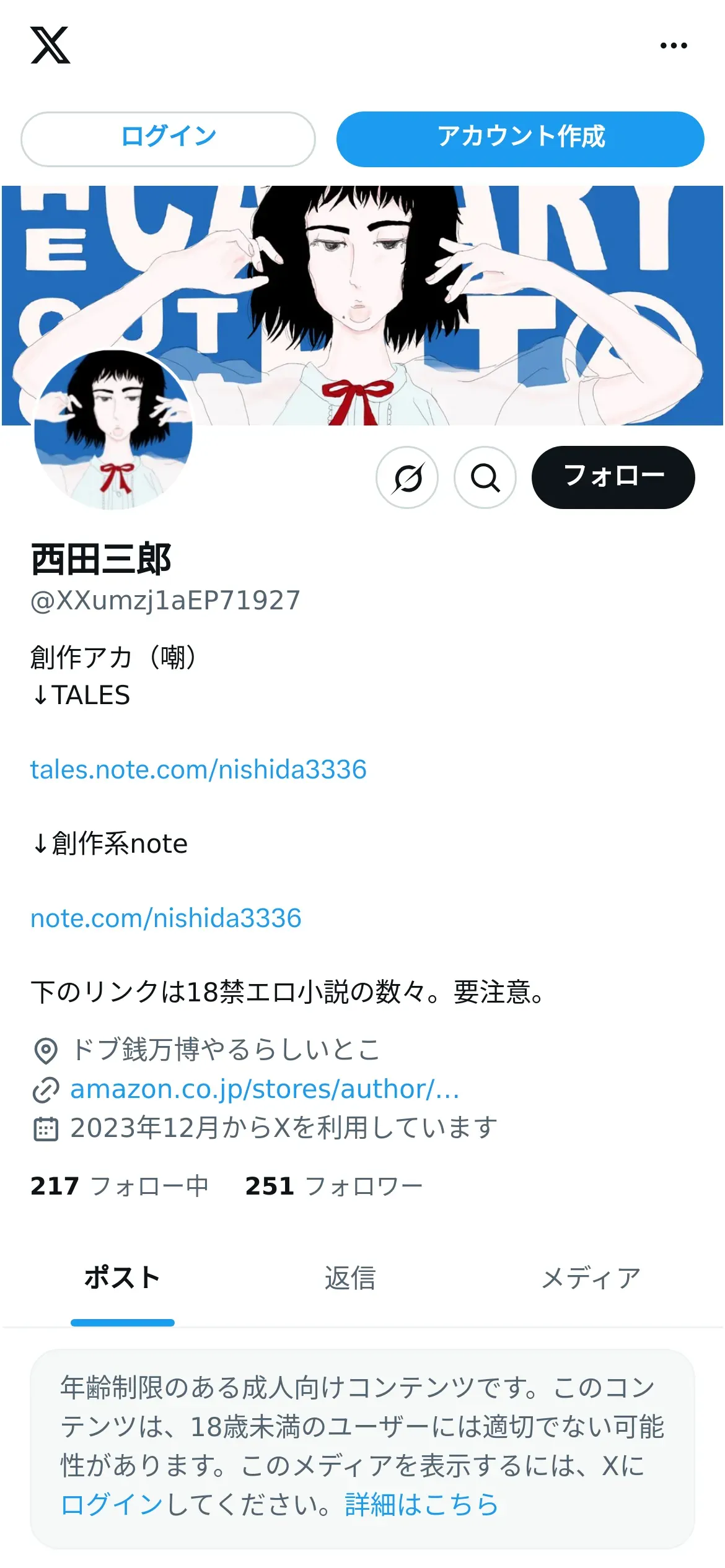This screenshot has height=1568, width=725.
Task: Open the tales.note.com/nishida3336 link
Action: (x=198, y=770)
